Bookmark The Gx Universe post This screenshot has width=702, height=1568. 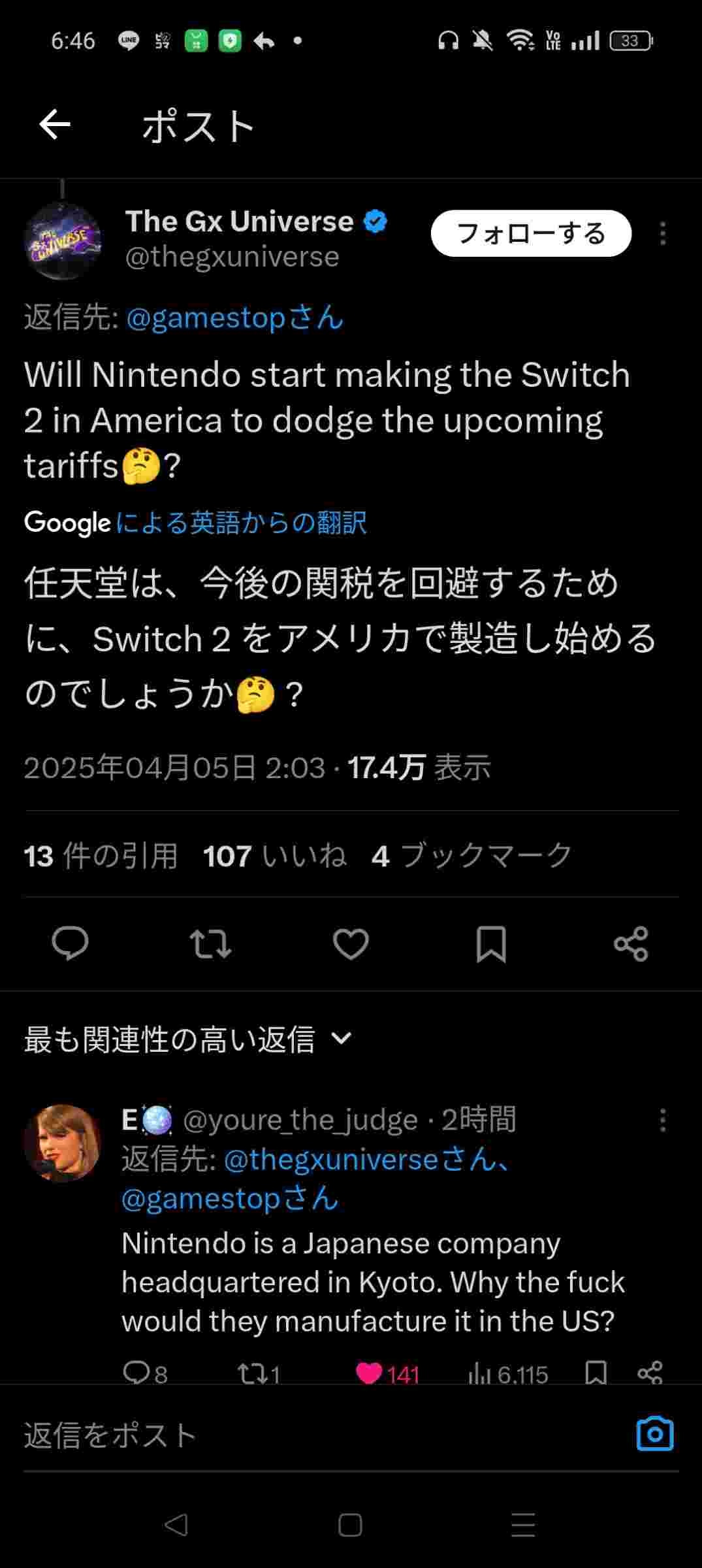click(x=491, y=943)
